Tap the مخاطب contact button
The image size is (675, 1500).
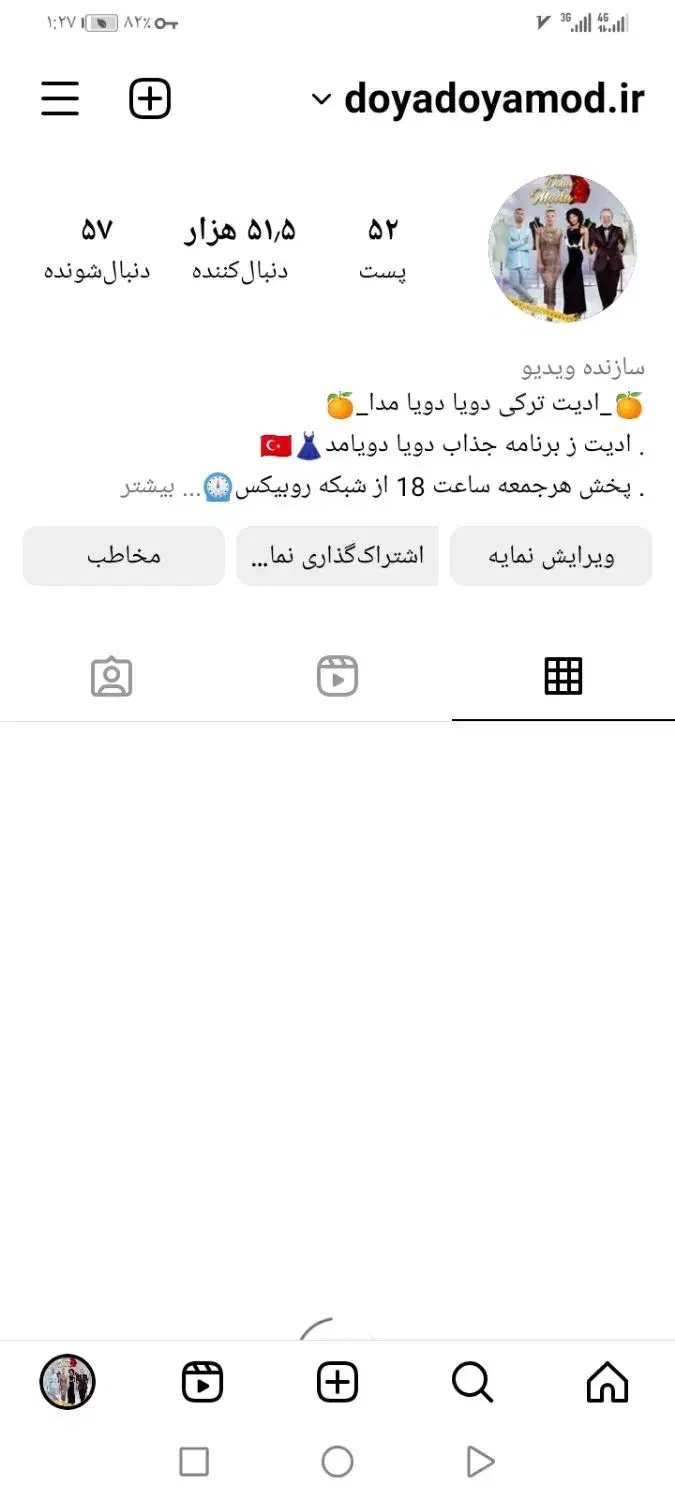tap(123, 556)
